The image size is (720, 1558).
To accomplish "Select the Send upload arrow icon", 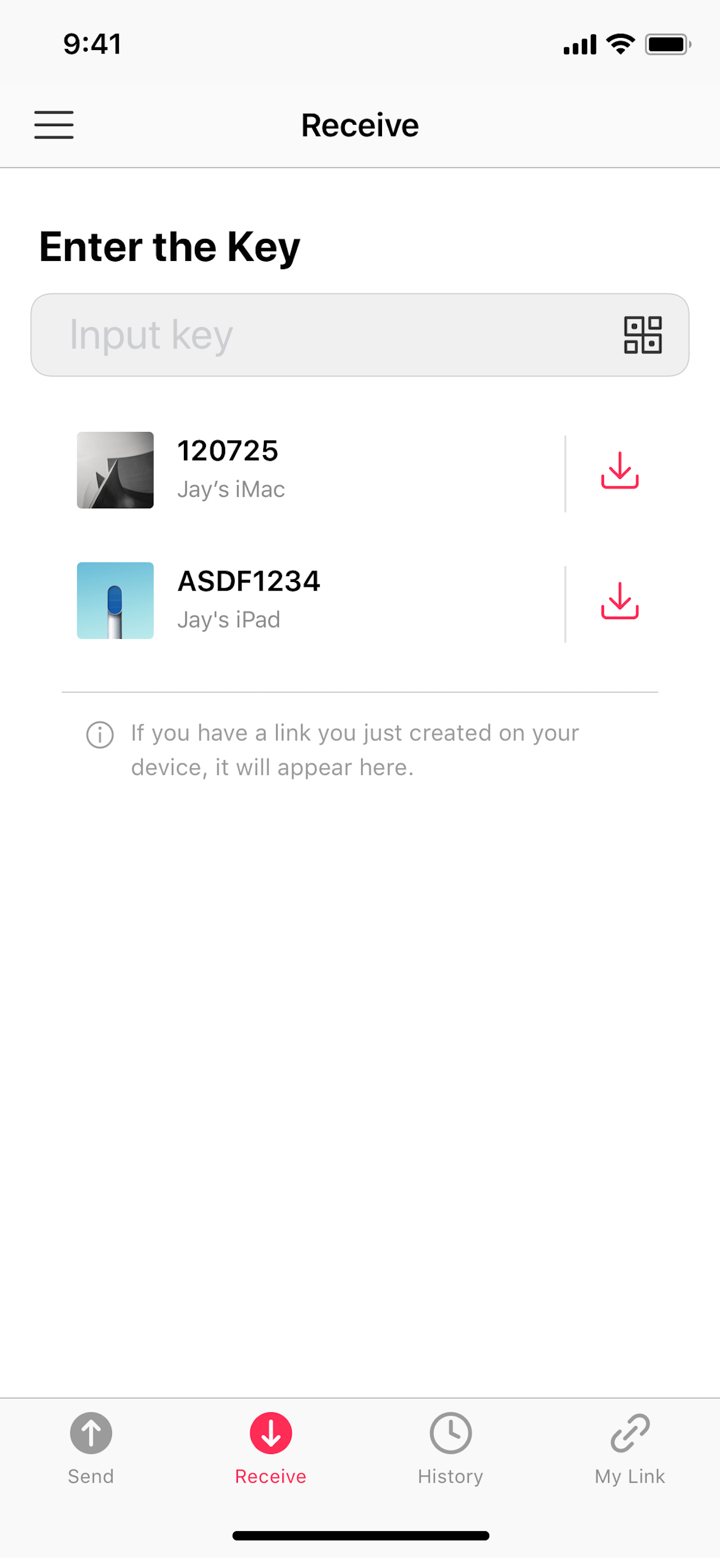I will click(91, 1433).
